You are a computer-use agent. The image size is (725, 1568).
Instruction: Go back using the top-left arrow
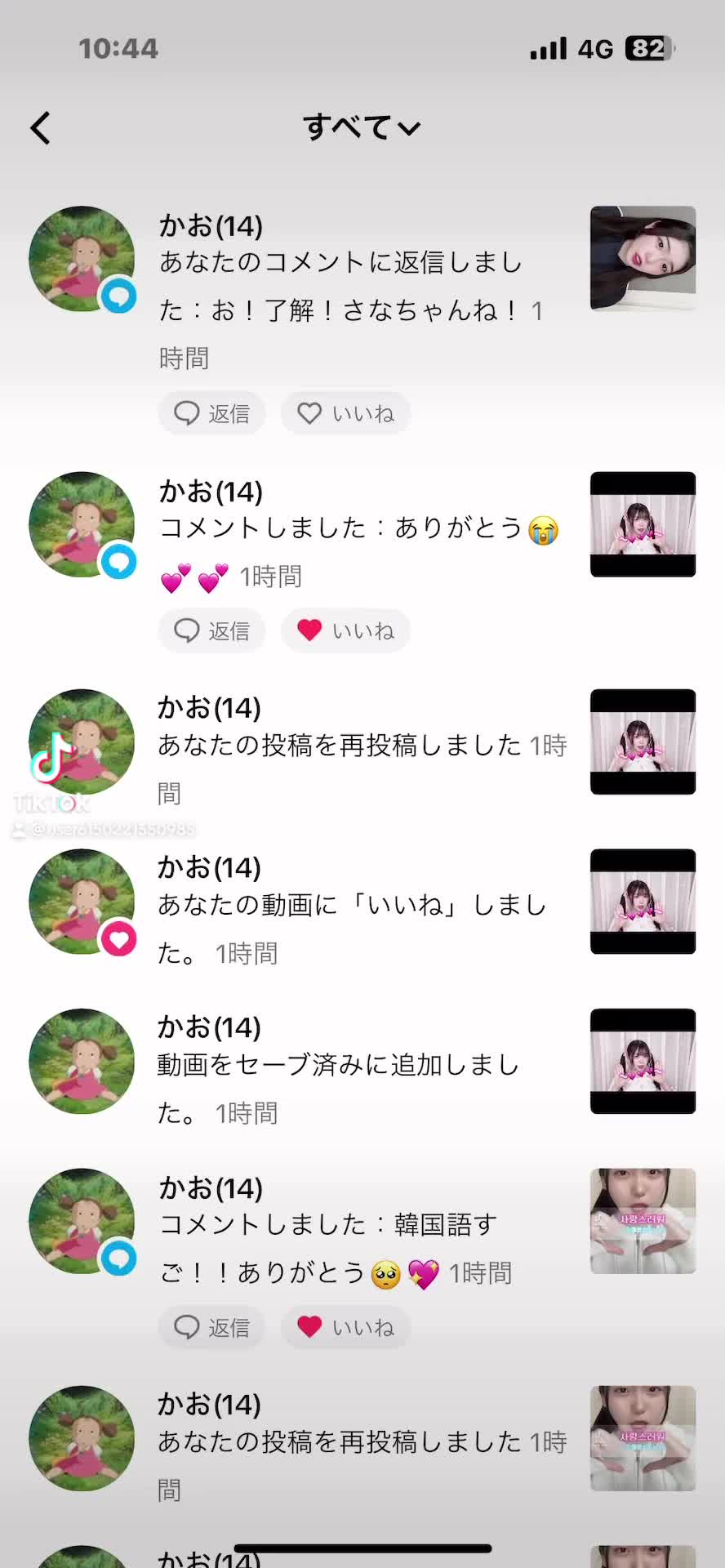(41, 128)
